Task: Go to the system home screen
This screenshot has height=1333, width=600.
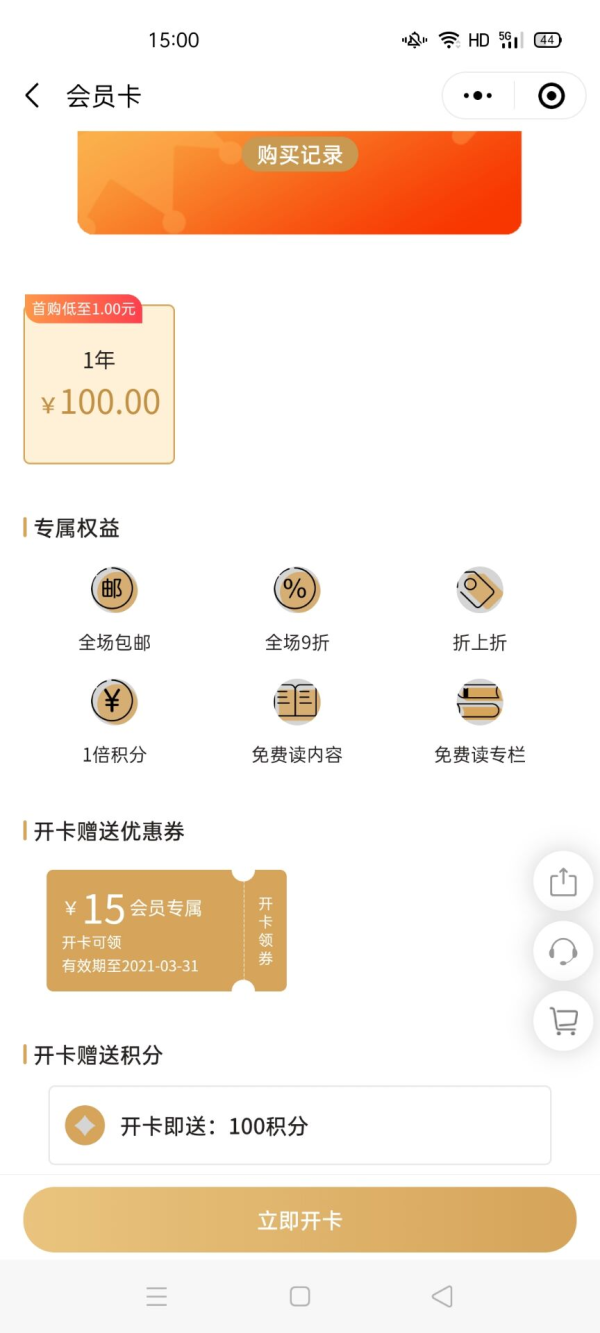Action: pyautogui.click(x=300, y=1296)
